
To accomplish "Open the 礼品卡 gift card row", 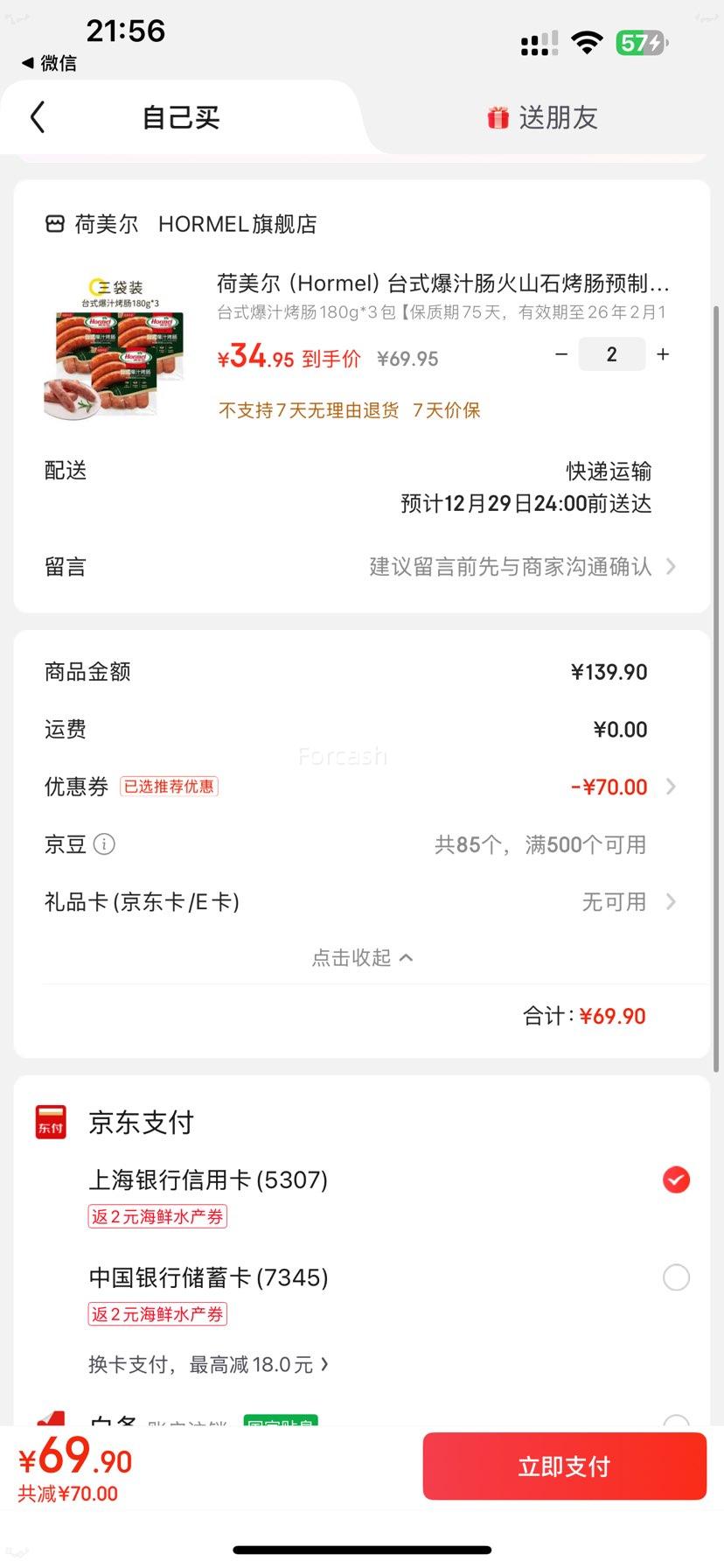I will (x=672, y=901).
